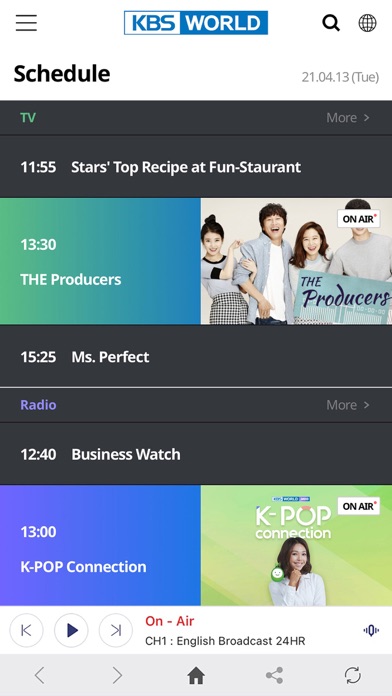The width and height of the screenshot is (392, 696).
Task: Skip to the previous radio channel
Action: (x=27, y=630)
